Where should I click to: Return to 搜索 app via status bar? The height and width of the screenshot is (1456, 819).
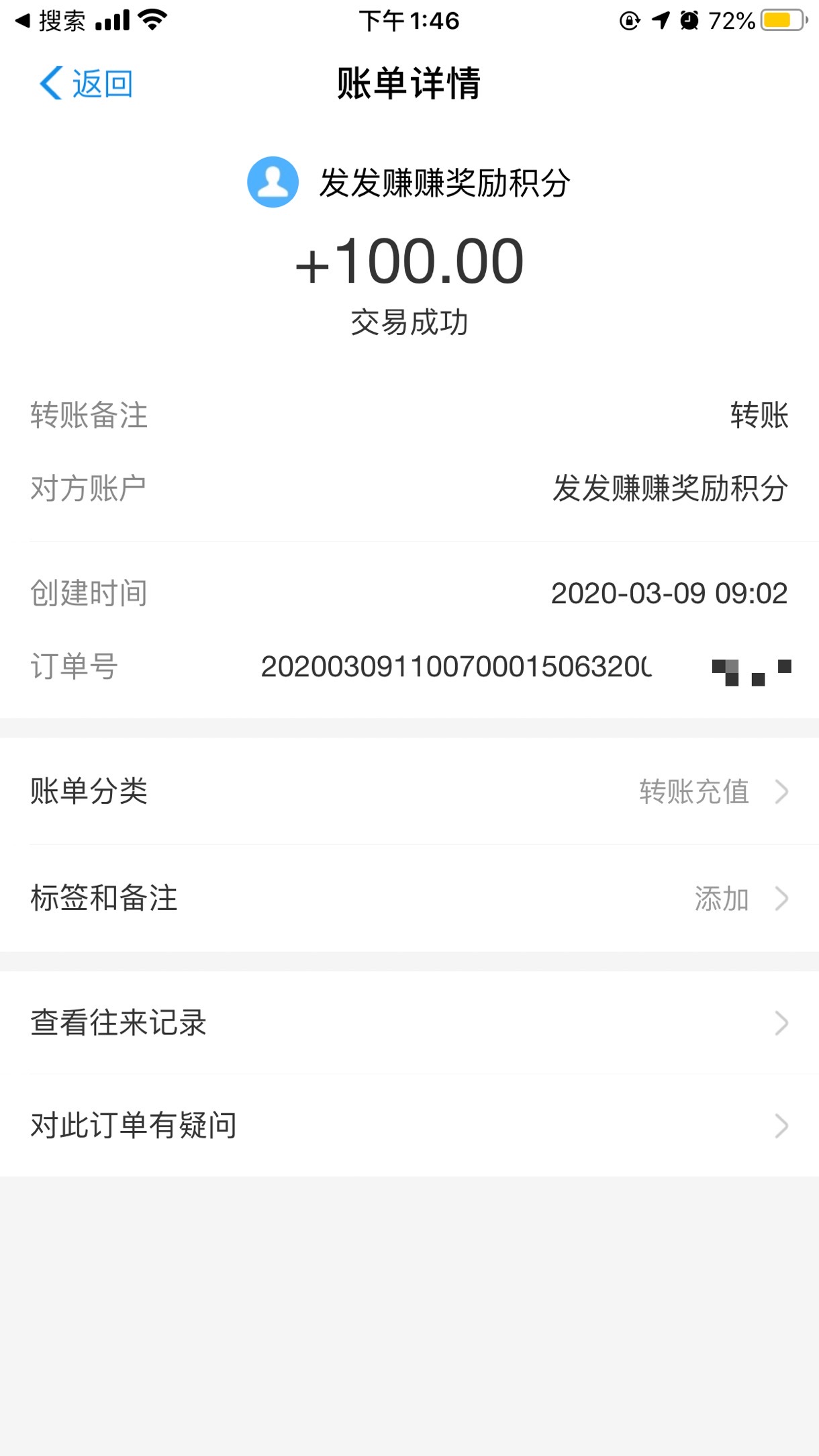[51, 21]
